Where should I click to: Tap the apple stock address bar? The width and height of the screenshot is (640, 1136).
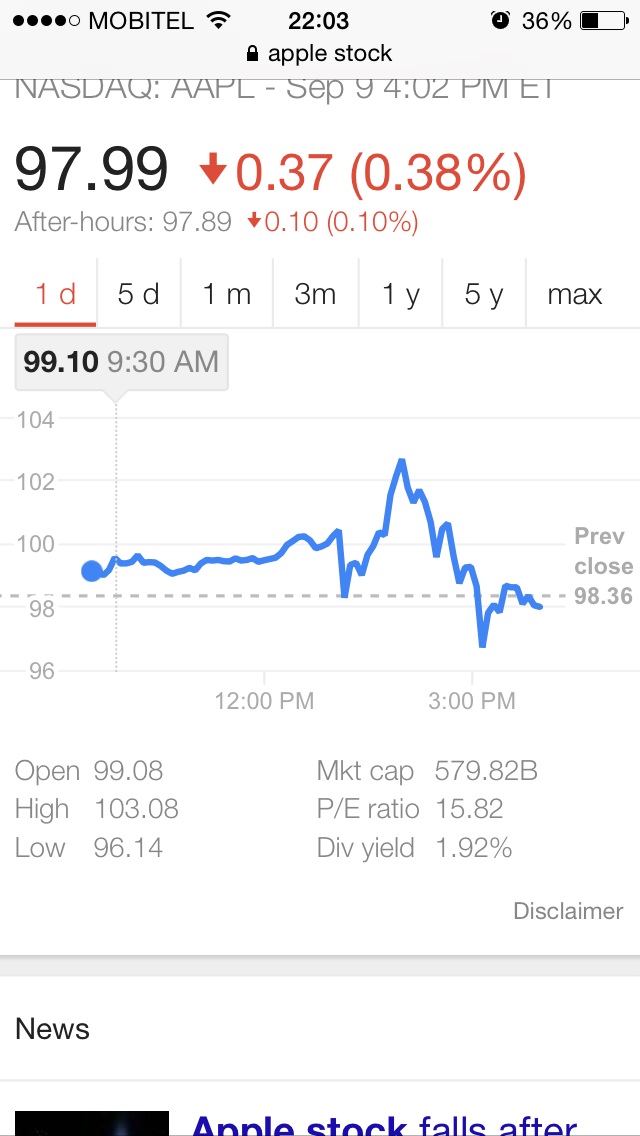point(320,54)
